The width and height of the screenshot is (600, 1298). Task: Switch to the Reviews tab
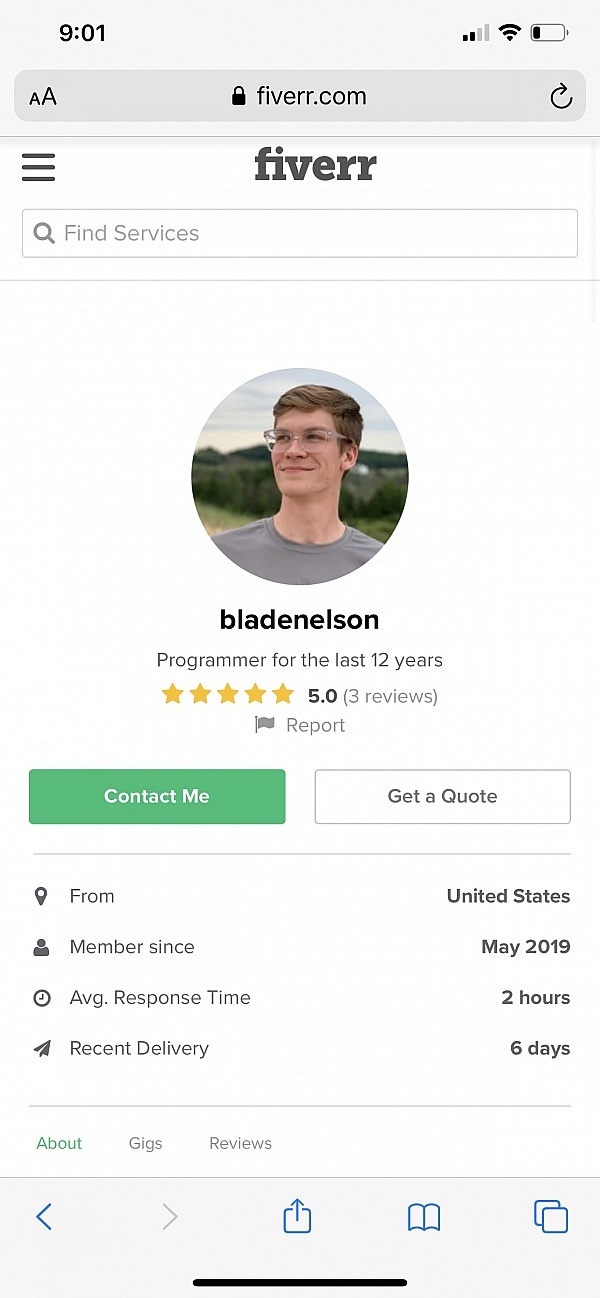pos(240,1143)
